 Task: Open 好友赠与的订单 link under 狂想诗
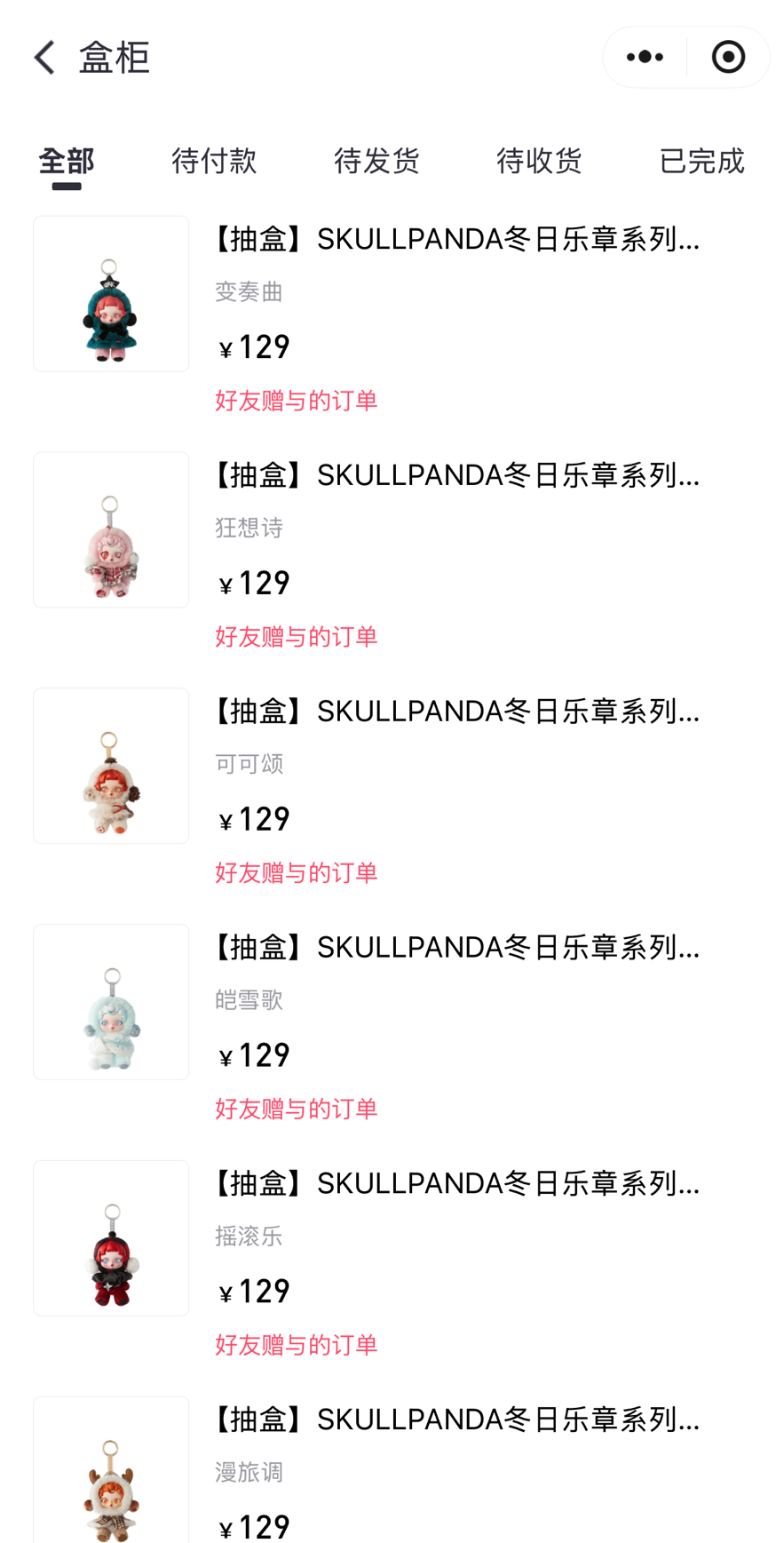click(296, 637)
